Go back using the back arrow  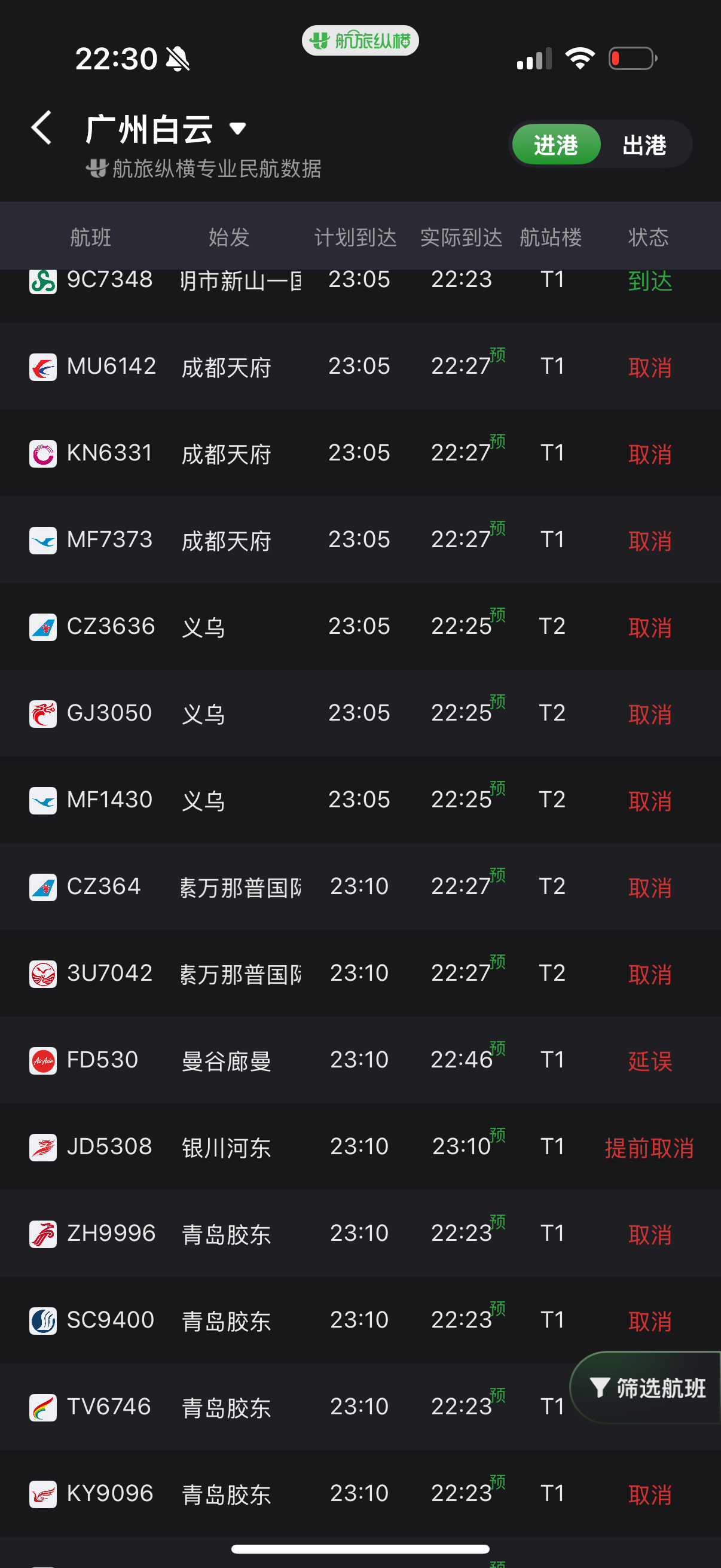point(41,129)
